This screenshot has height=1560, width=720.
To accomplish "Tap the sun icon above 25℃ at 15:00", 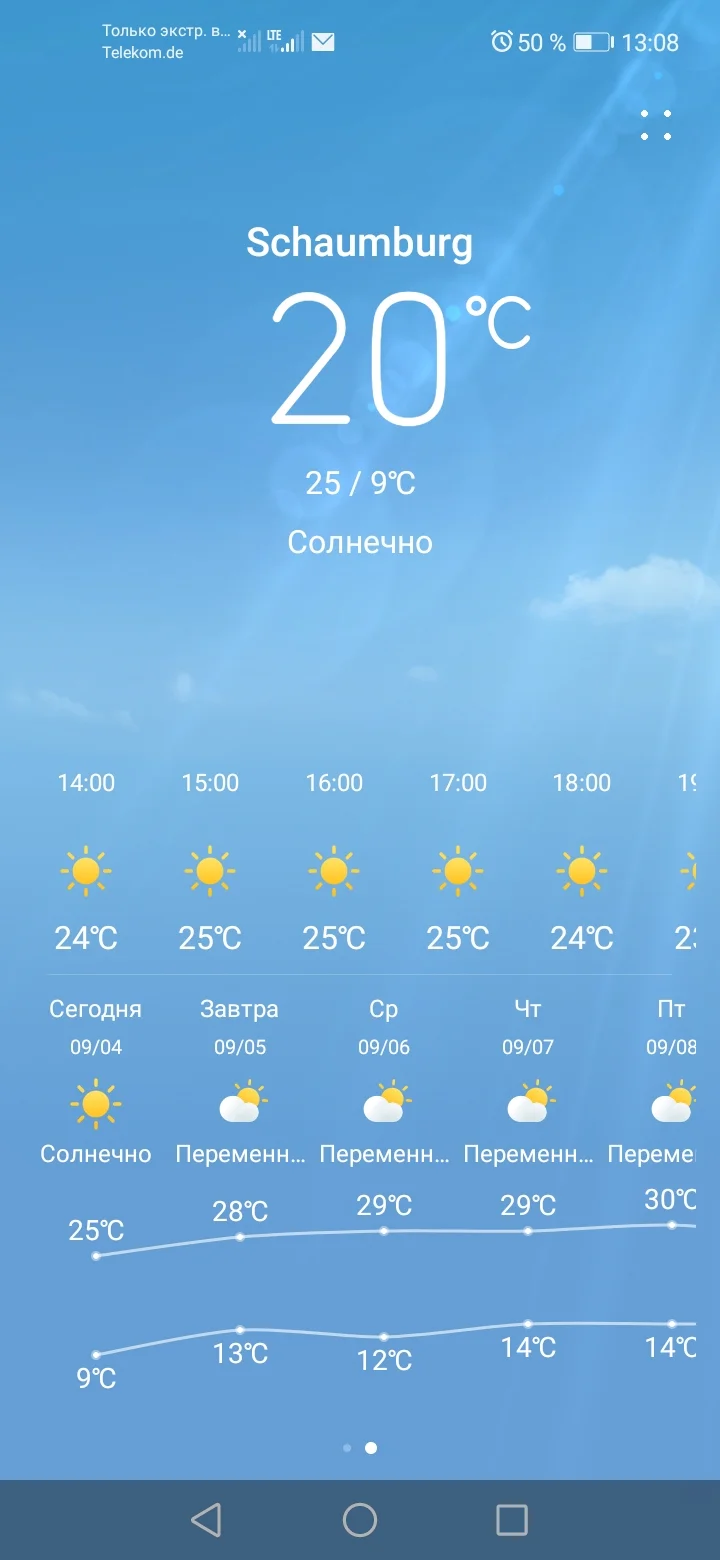I will click(210, 870).
